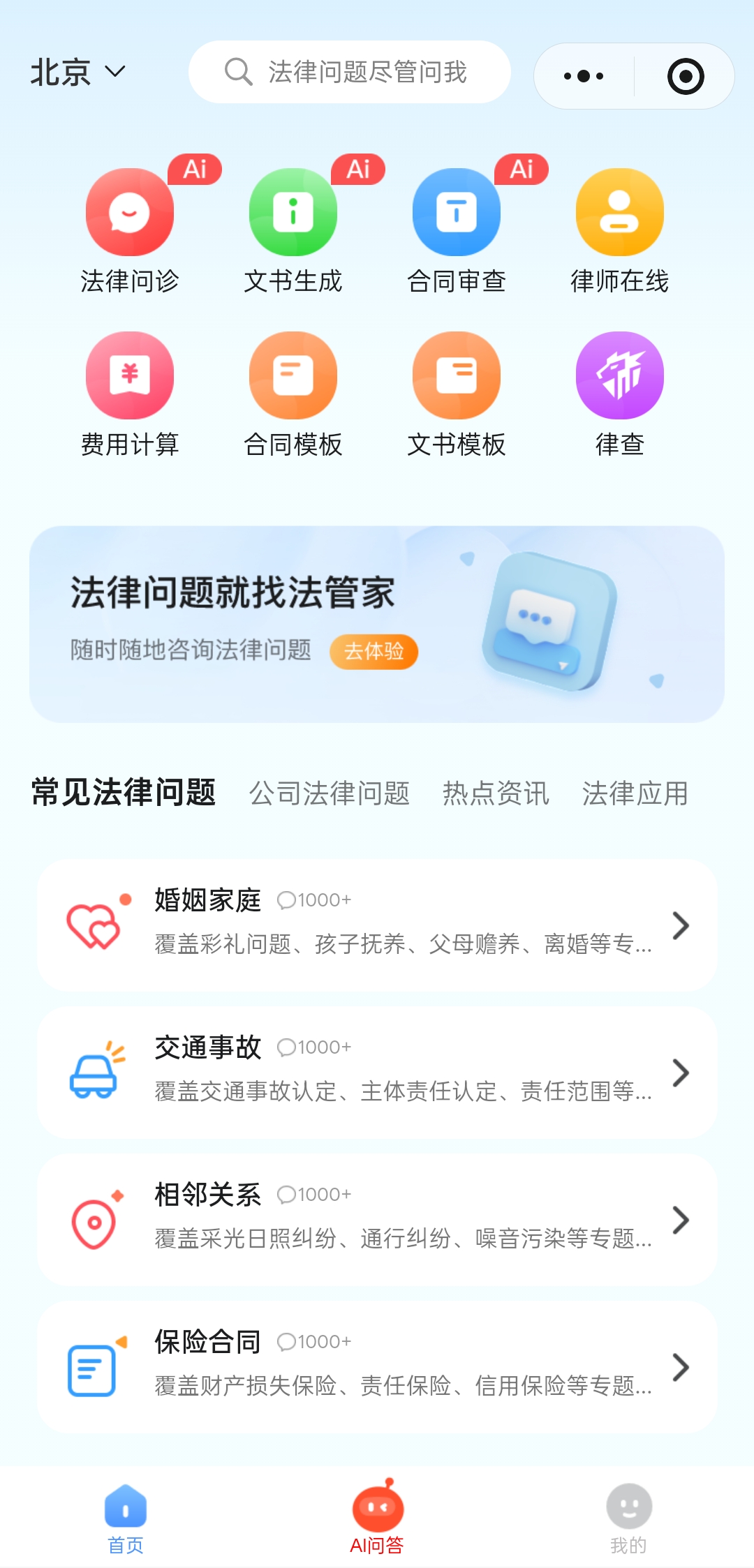Screen dimensions: 754x1568
Task: Tap the 去体验 button on the banner
Action: point(374,651)
